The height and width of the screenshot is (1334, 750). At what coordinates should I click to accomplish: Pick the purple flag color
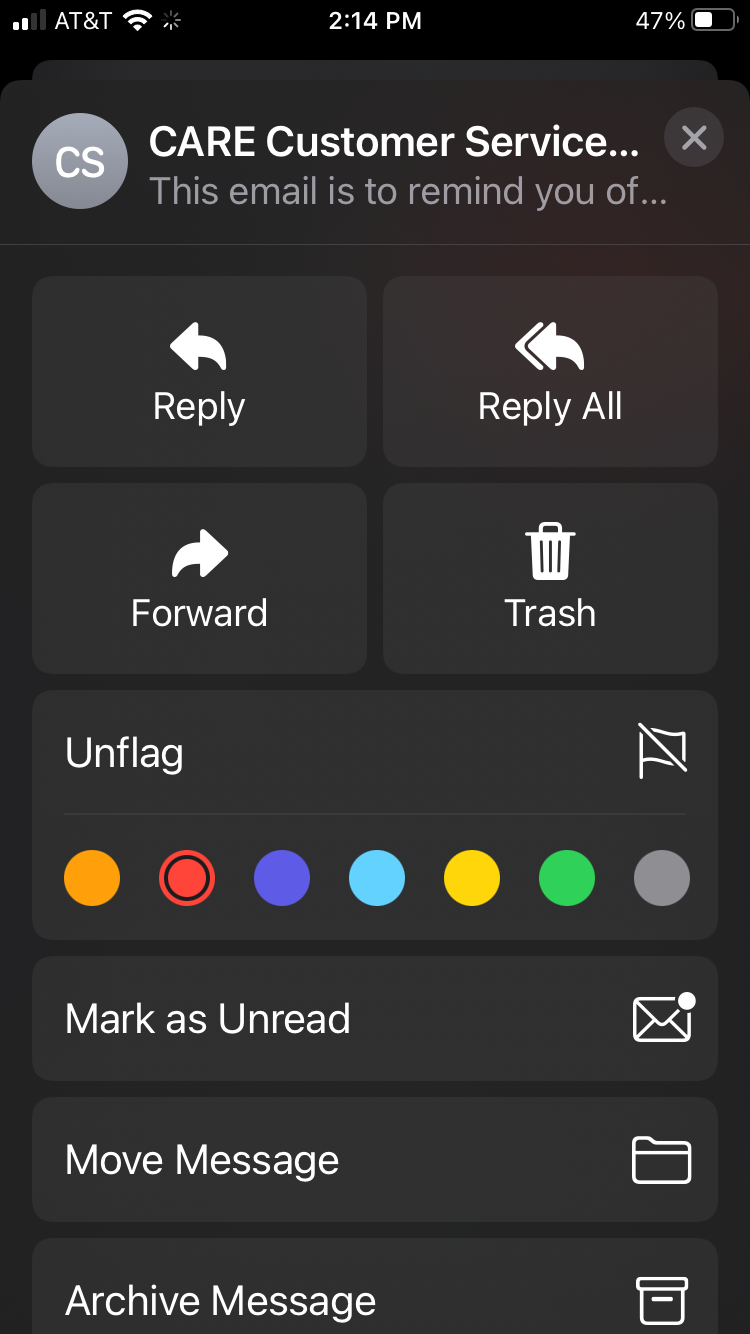point(282,878)
